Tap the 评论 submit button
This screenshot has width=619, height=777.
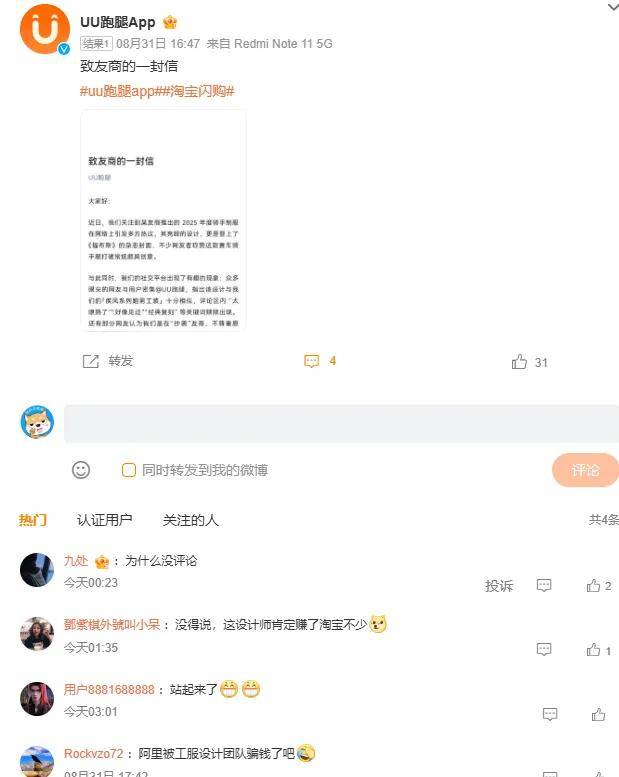(584, 470)
